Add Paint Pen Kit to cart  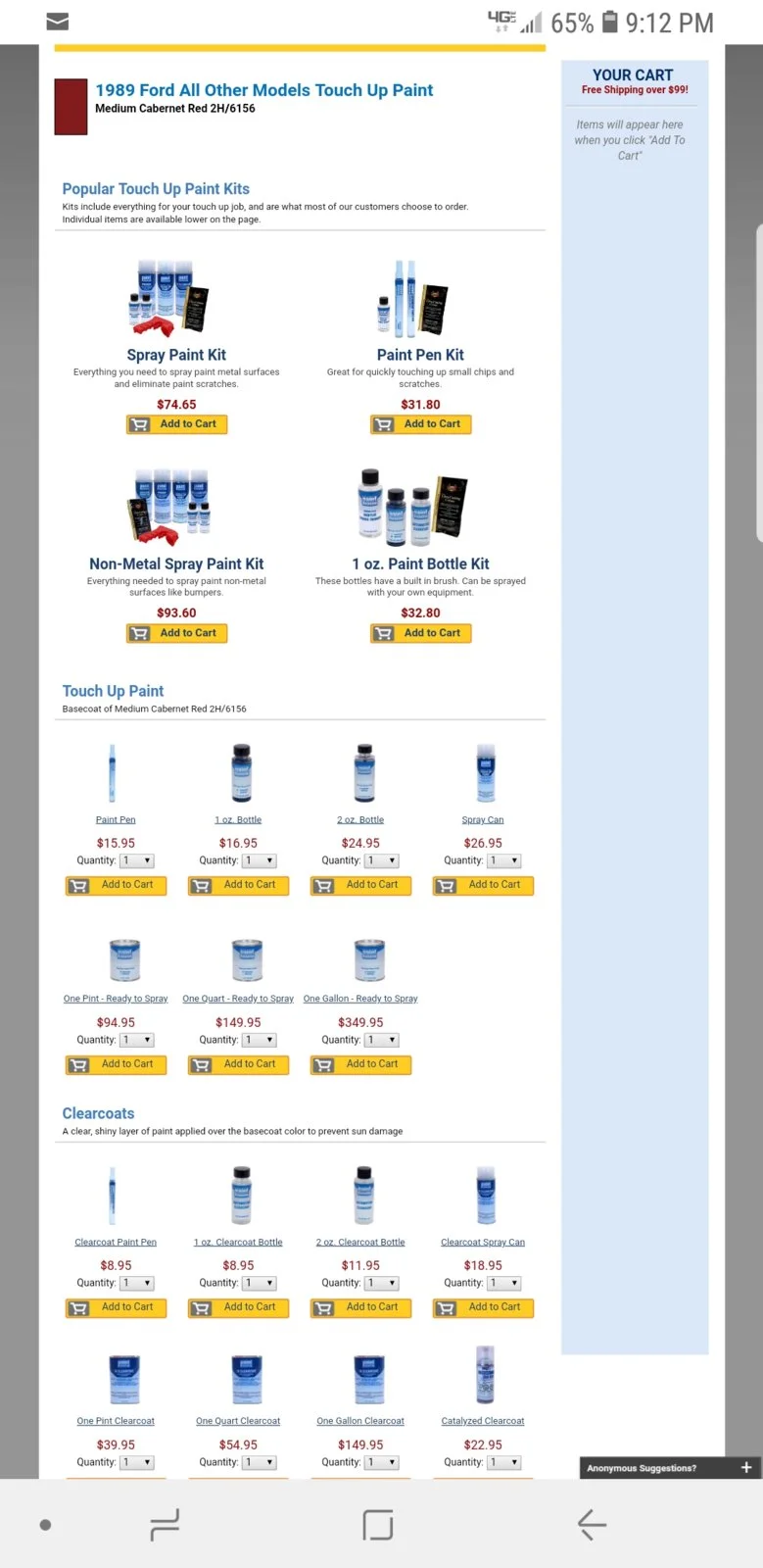(421, 424)
